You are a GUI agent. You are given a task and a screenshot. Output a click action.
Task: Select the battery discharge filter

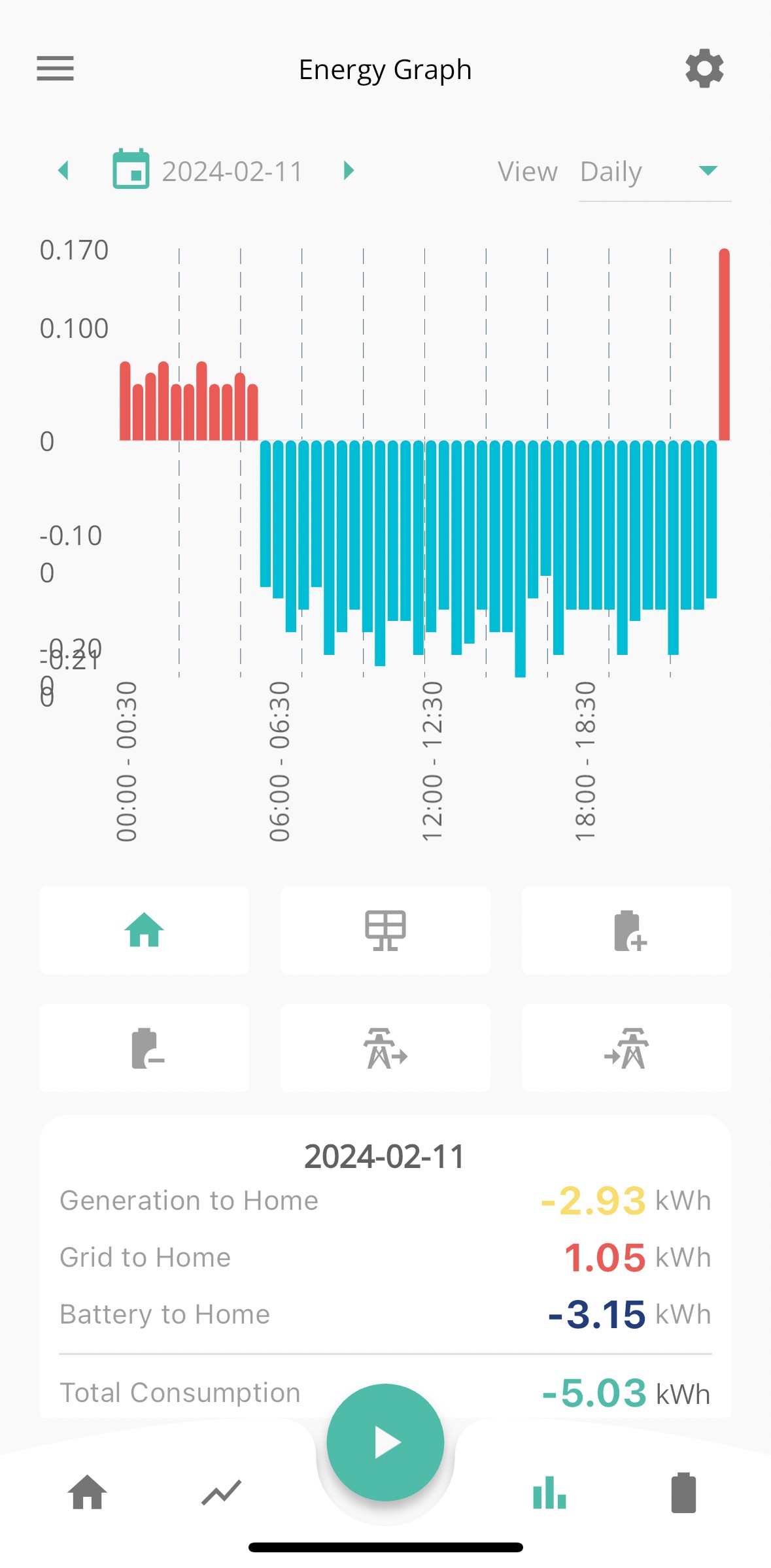(x=144, y=1048)
